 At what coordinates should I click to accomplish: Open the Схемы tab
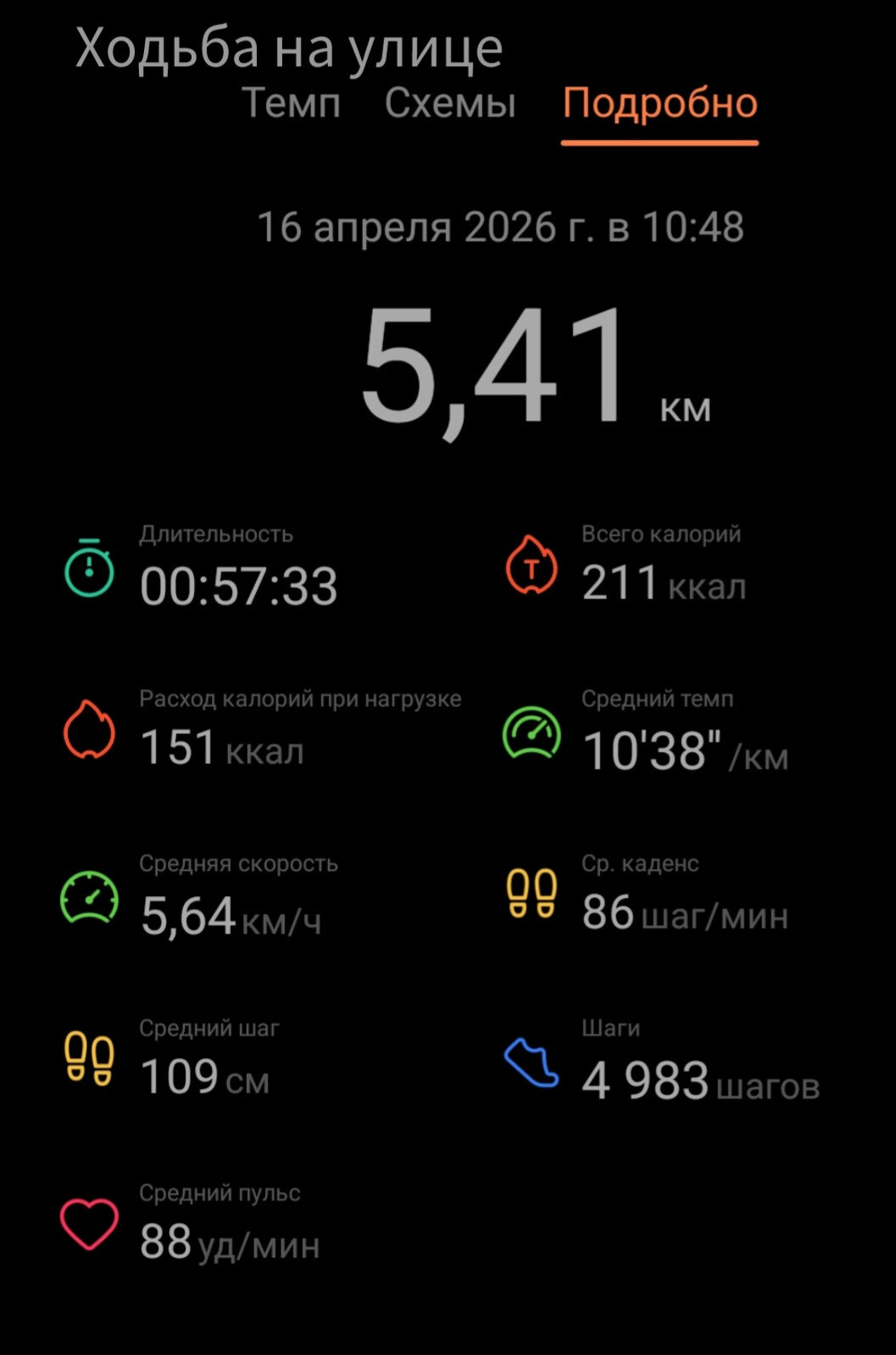click(x=450, y=103)
